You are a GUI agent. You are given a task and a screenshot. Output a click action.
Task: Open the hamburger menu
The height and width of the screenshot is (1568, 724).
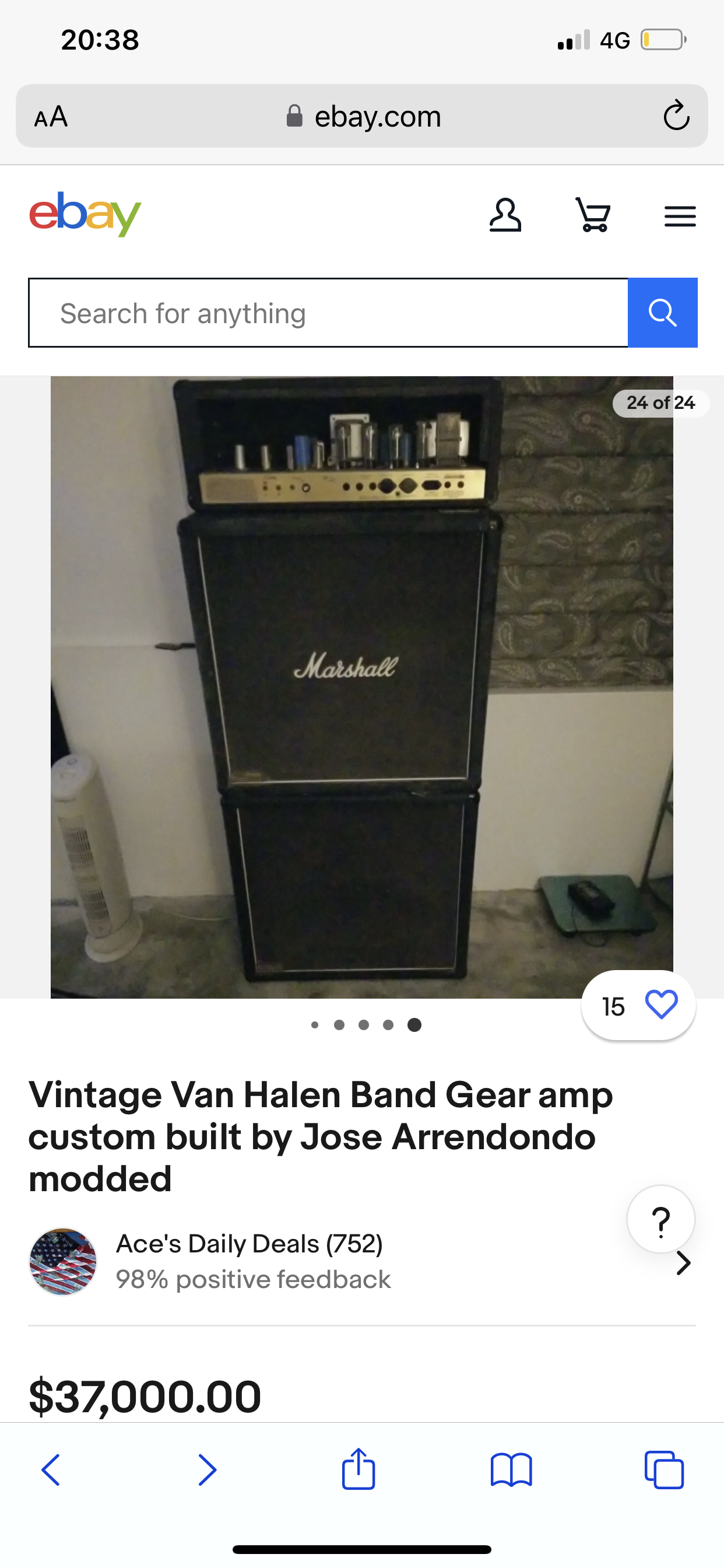(x=680, y=216)
